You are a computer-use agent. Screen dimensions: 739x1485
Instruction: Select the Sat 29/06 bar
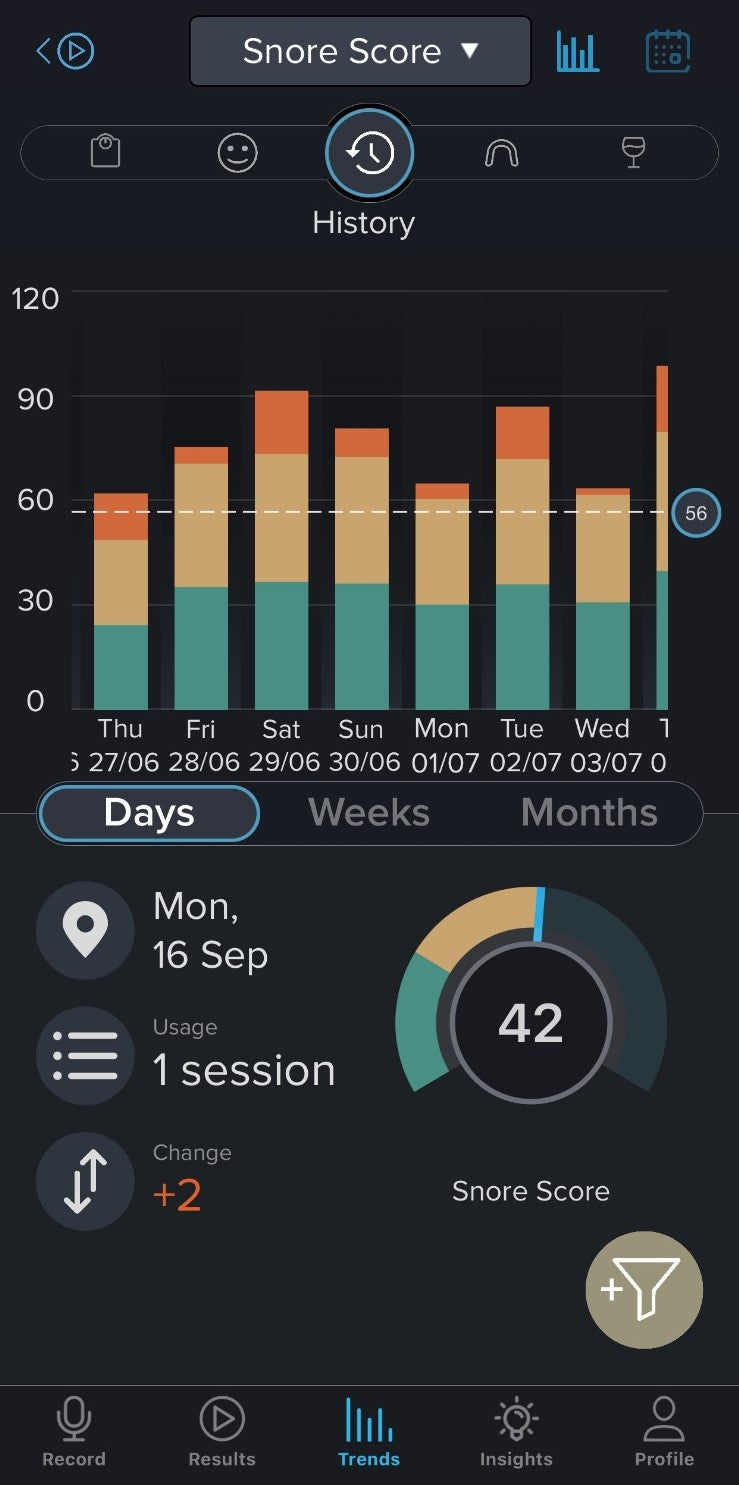tap(281, 550)
